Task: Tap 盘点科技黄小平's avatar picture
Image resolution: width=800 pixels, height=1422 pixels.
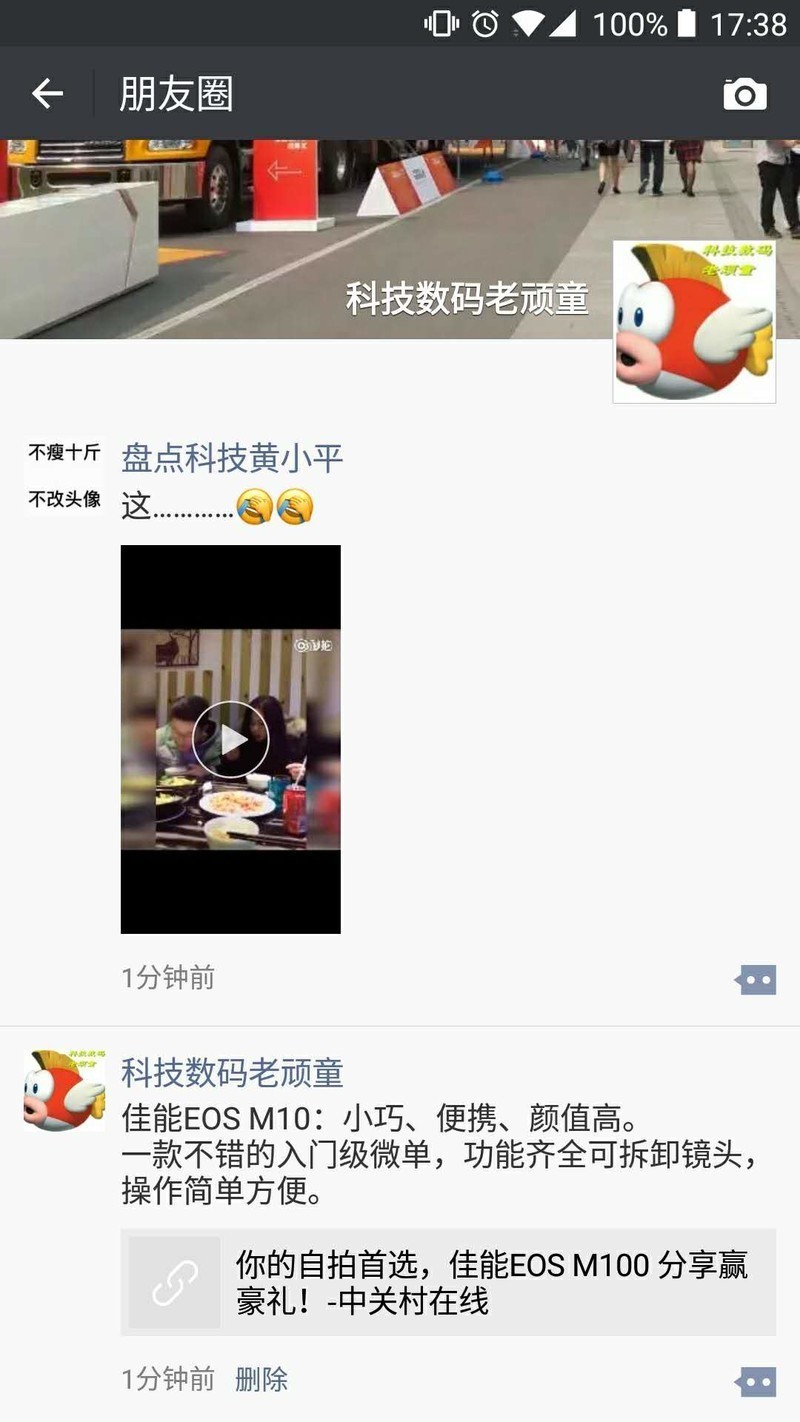Action: click(64, 476)
